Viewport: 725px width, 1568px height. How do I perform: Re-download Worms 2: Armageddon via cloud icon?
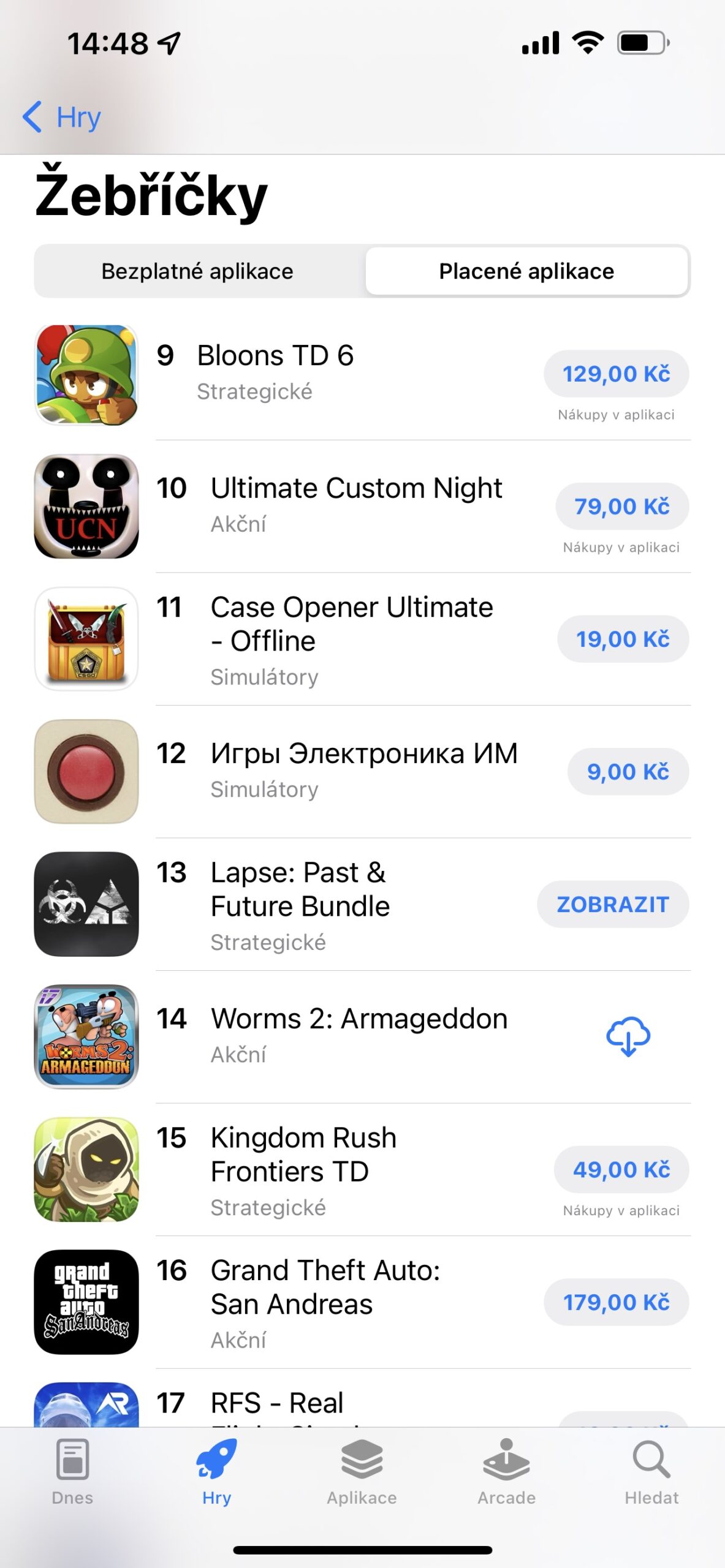coord(628,1037)
